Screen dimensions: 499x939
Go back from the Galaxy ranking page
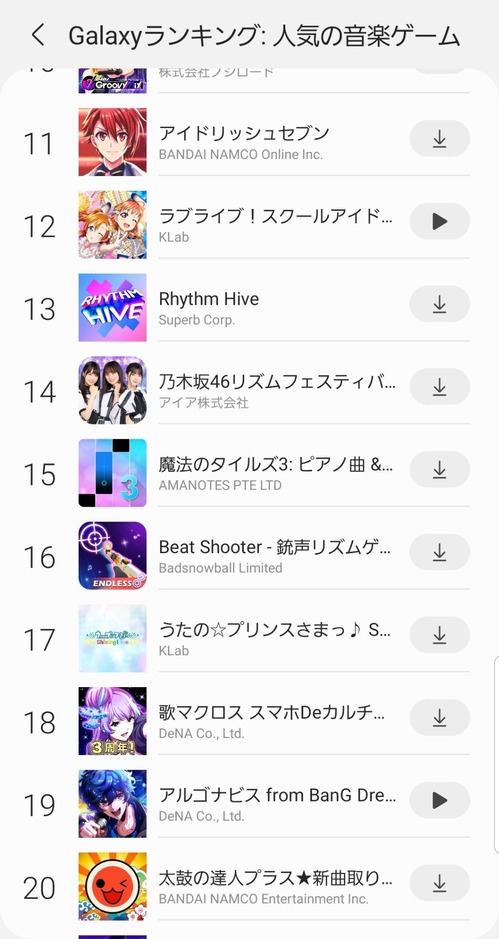pos(38,35)
